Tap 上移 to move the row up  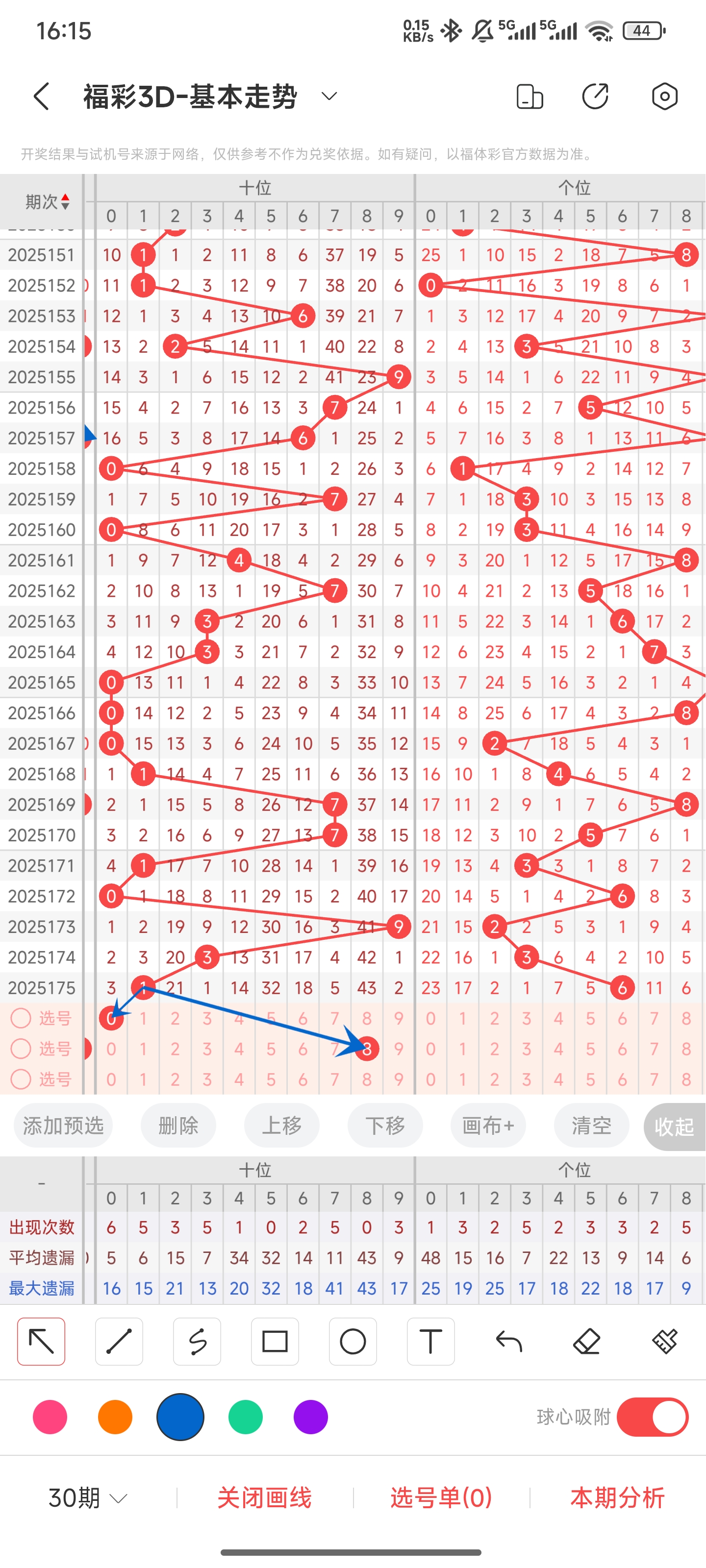pyautogui.click(x=282, y=1126)
